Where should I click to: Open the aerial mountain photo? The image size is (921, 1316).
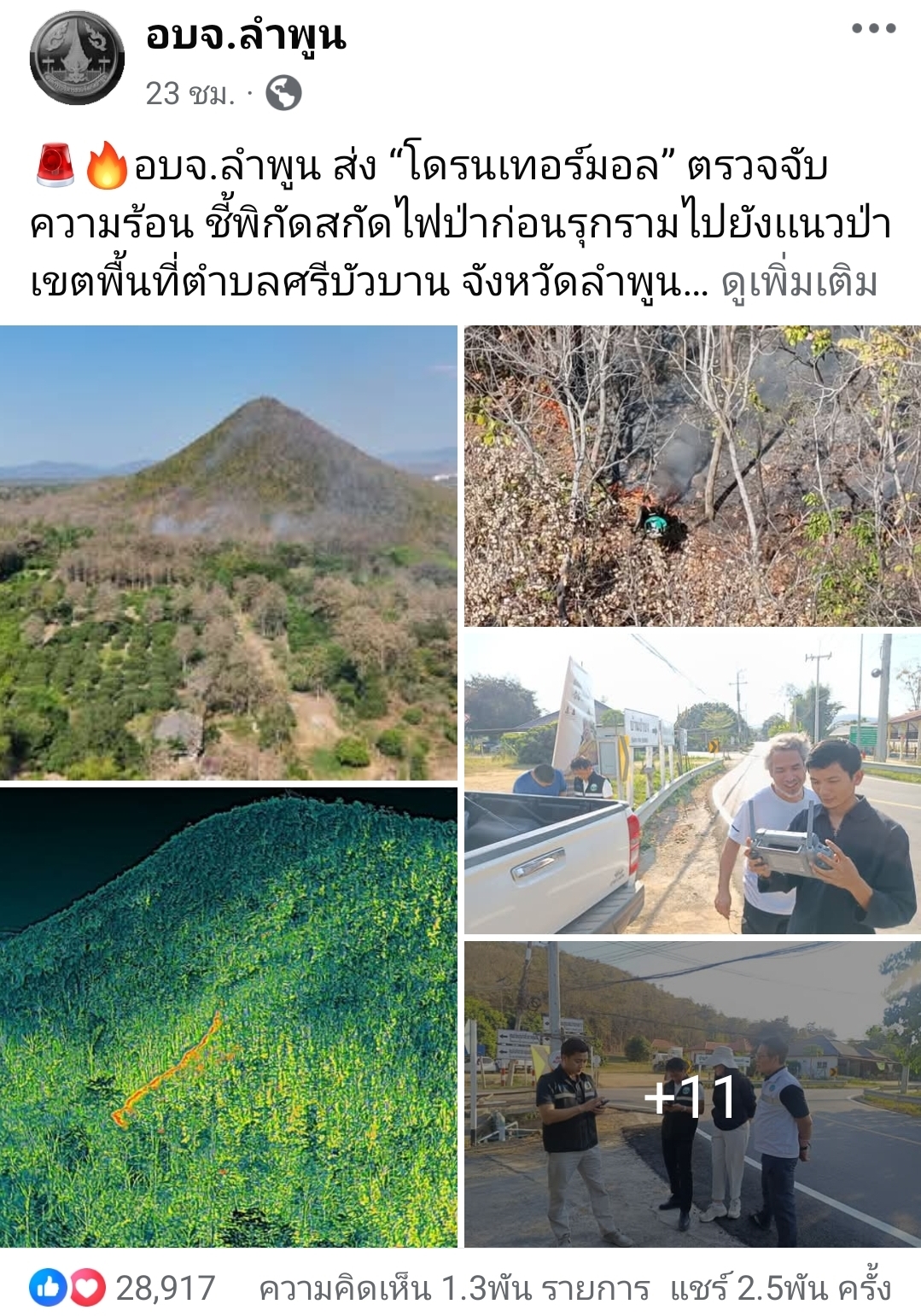tap(229, 553)
